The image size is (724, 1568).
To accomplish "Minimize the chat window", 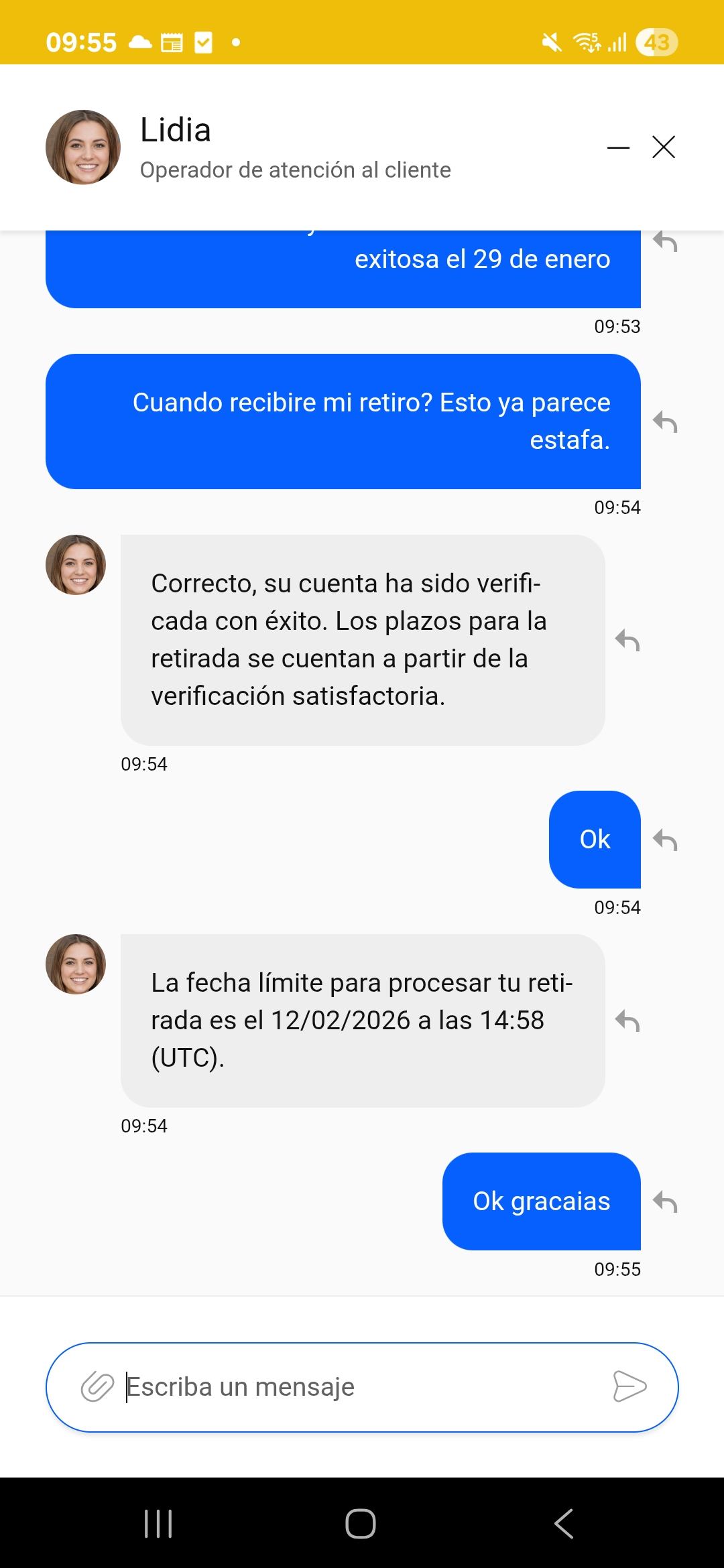I will click(x=619, y=147).
